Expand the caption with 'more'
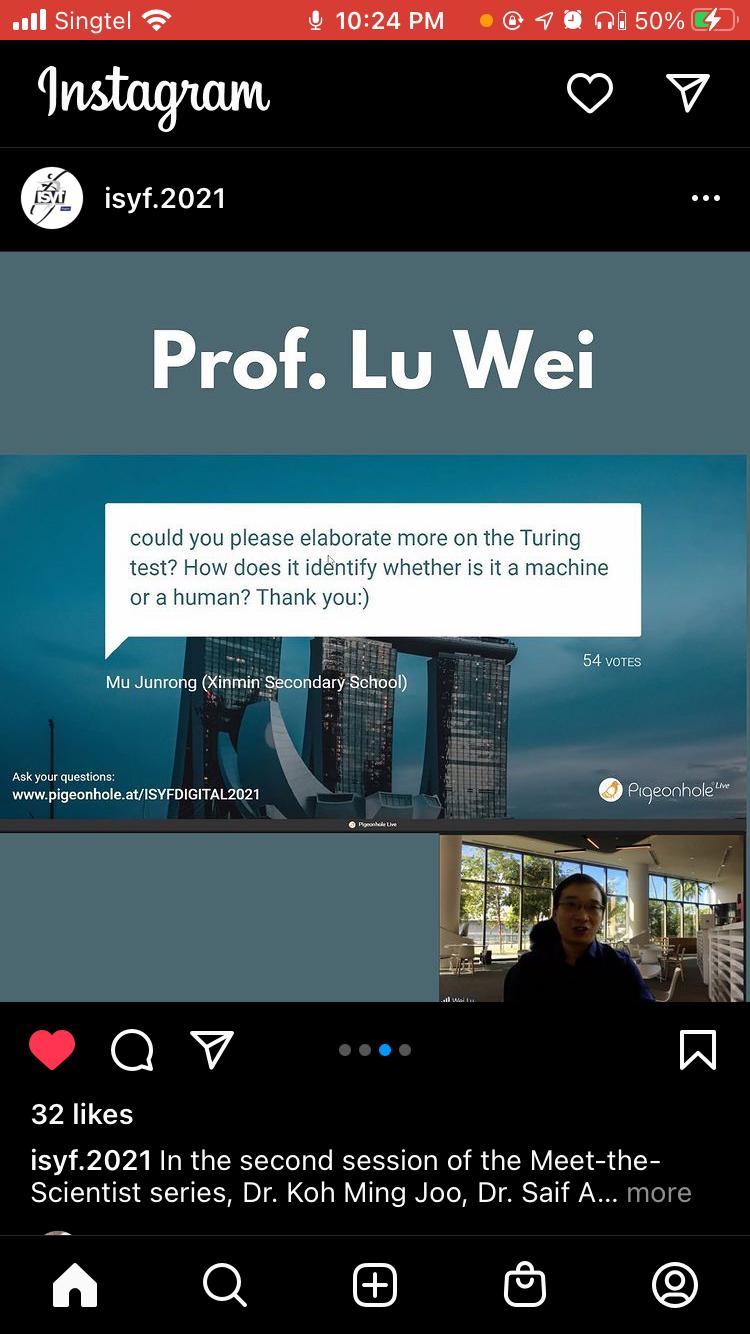This screenshot has width=750, height=1334. tap(659, 1192)
